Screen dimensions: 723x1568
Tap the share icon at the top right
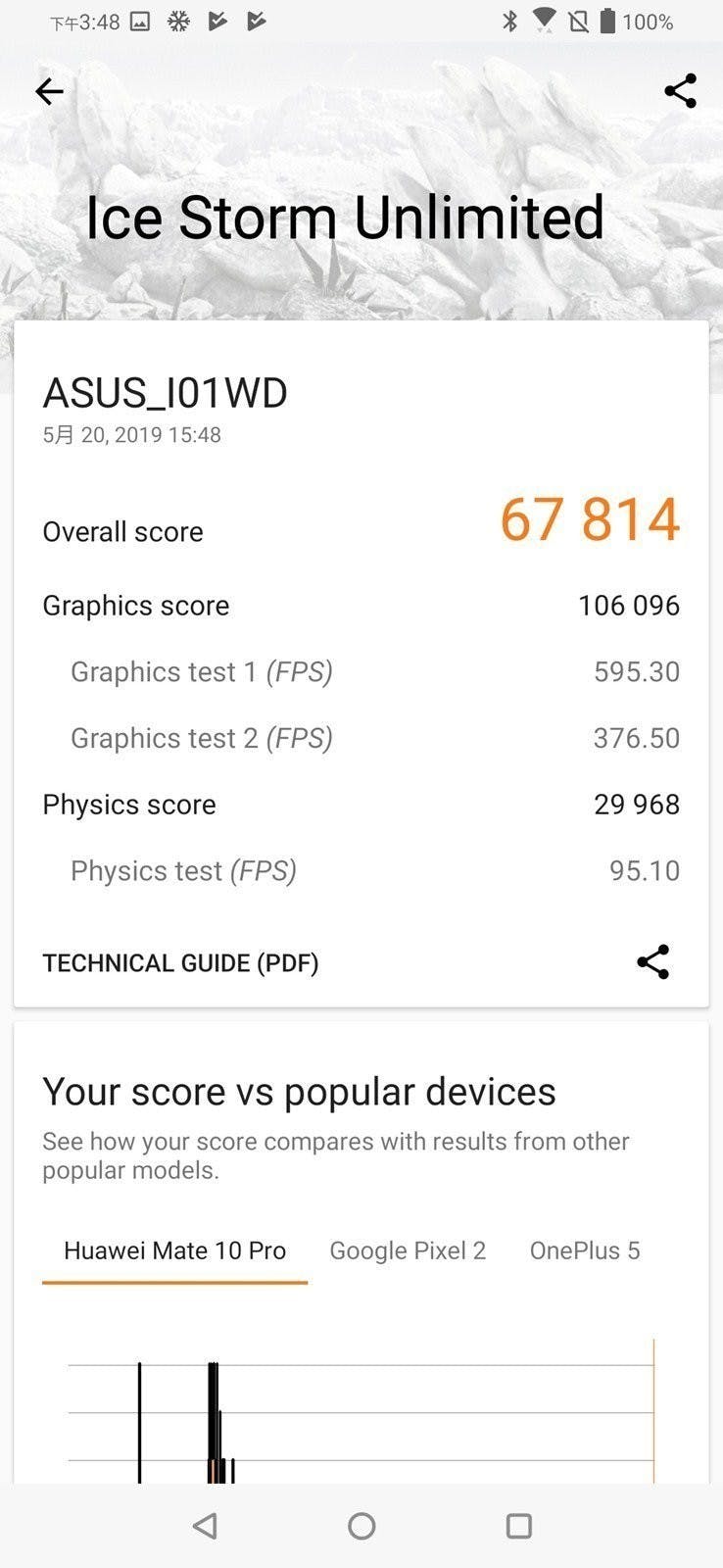pyautogui.click(x=680, y=91)
